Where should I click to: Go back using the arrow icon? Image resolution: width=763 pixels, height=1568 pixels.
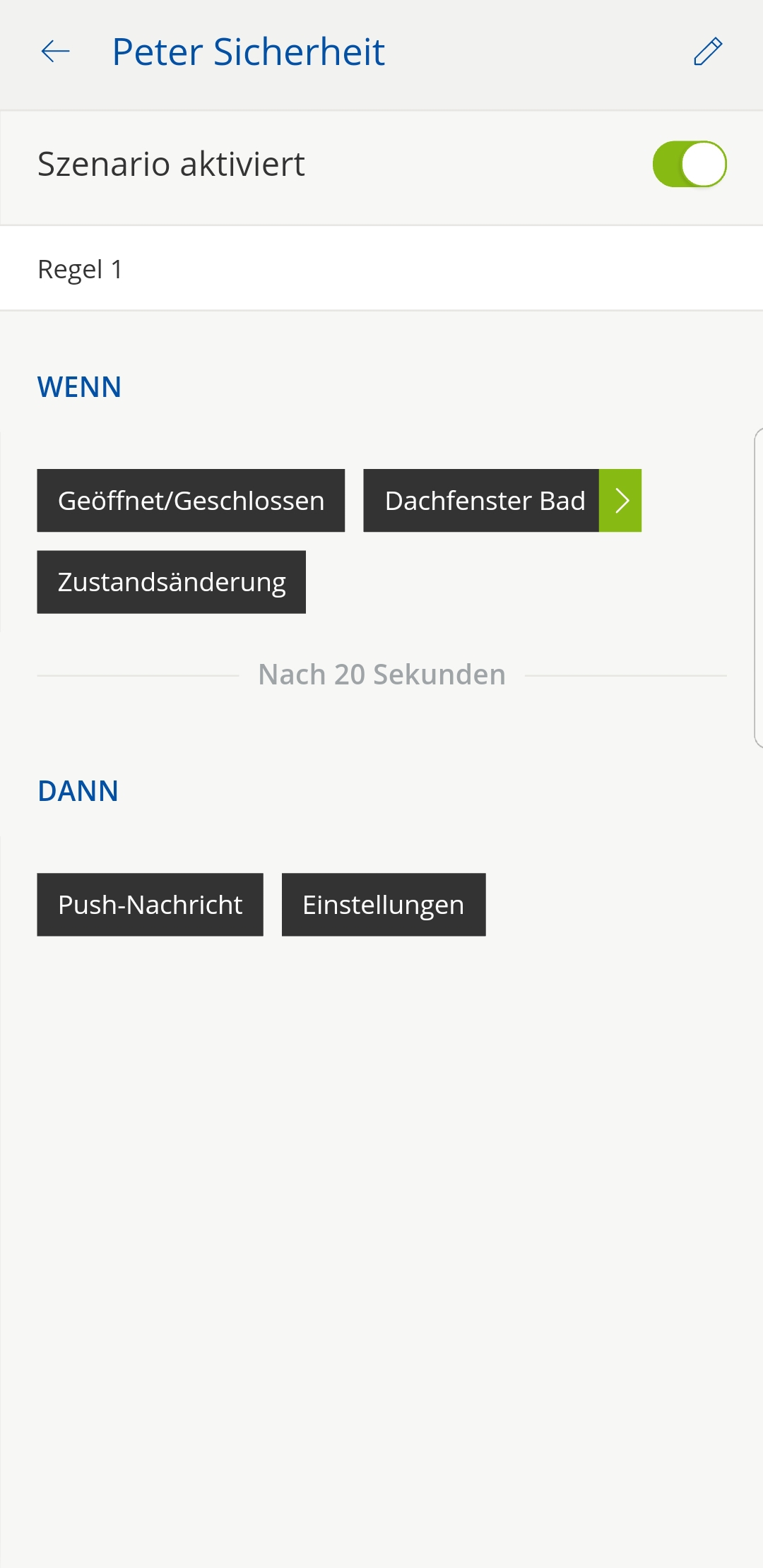(x=56, y=52)
